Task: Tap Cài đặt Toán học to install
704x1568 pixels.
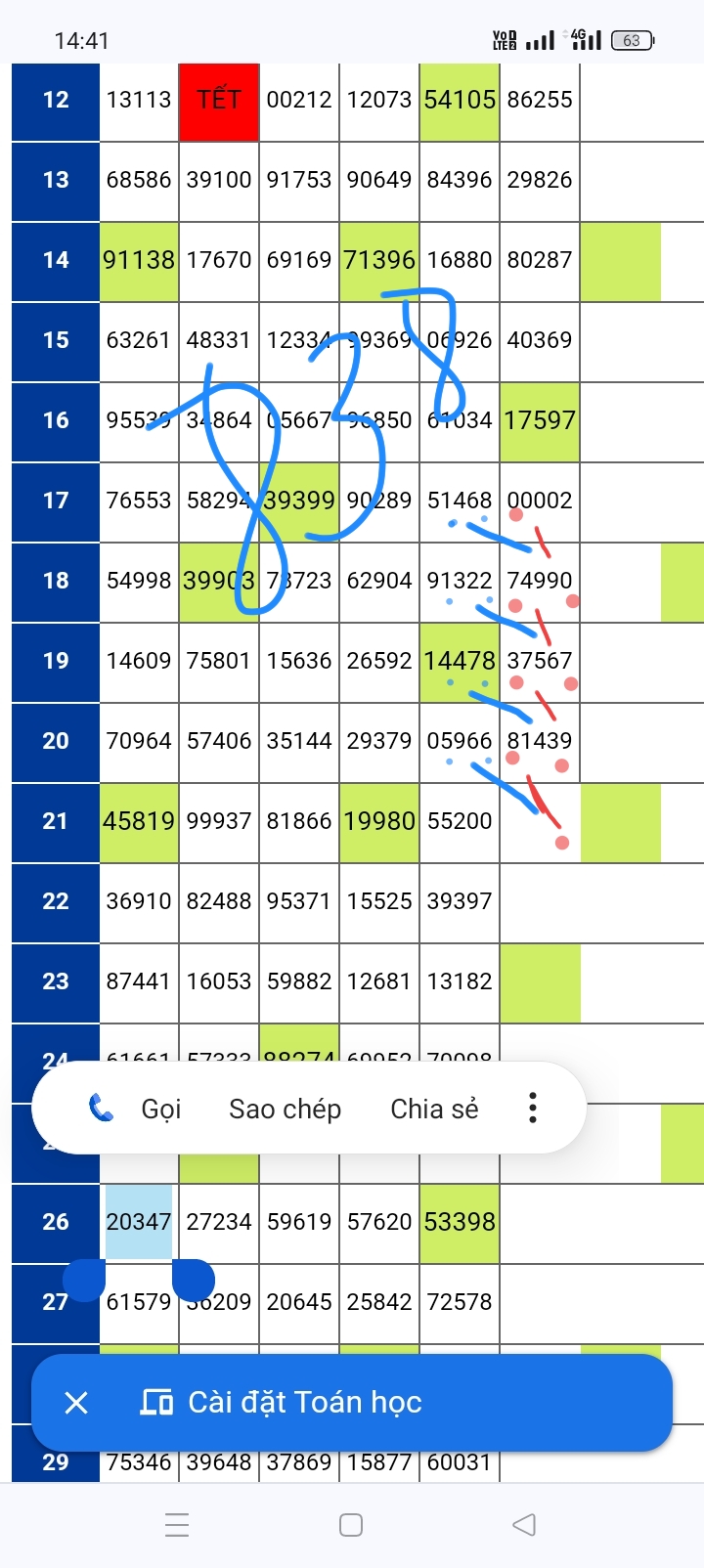Action: [x=282, y=1403]
